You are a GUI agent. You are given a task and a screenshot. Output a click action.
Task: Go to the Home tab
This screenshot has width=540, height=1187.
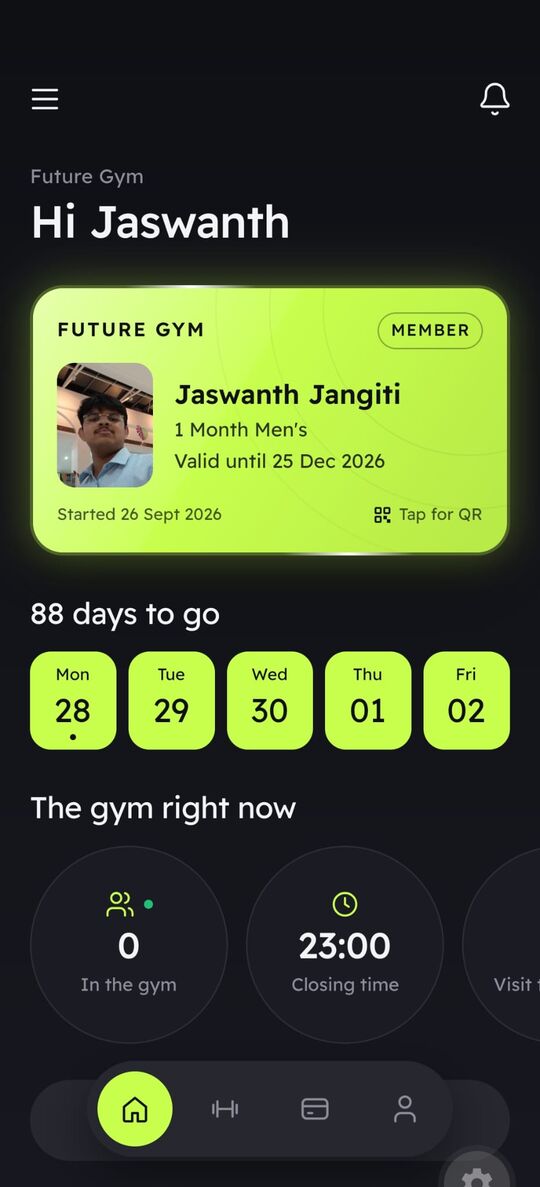[x=135, y=1110]
